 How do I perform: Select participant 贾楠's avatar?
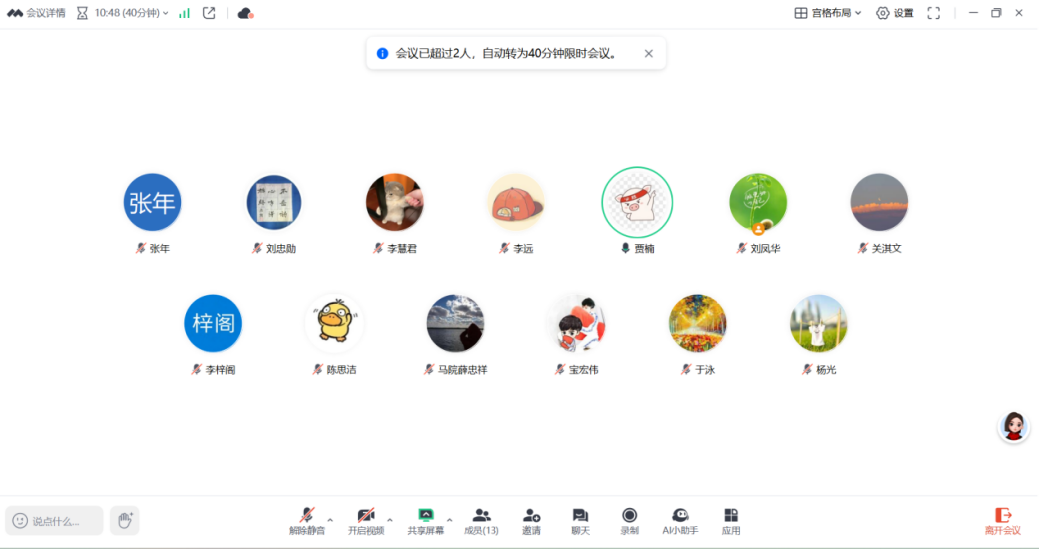click(x=637, y=203)
